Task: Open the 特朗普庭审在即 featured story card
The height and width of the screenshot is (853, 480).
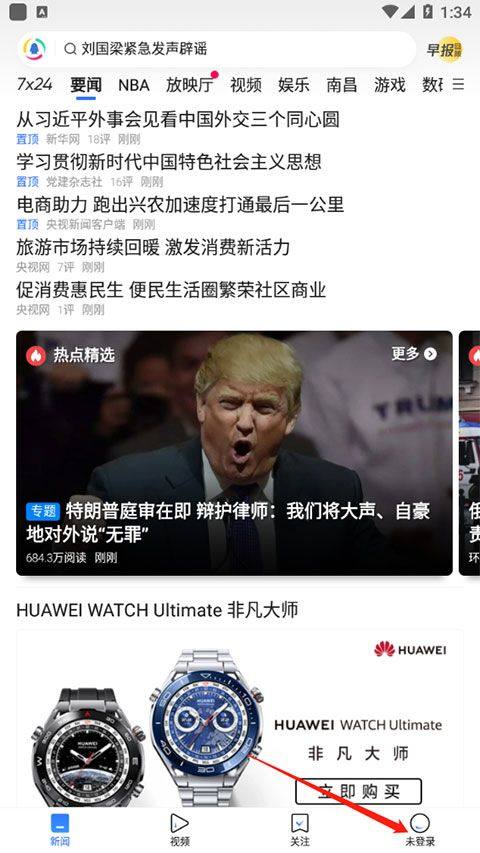Action: 234,453
